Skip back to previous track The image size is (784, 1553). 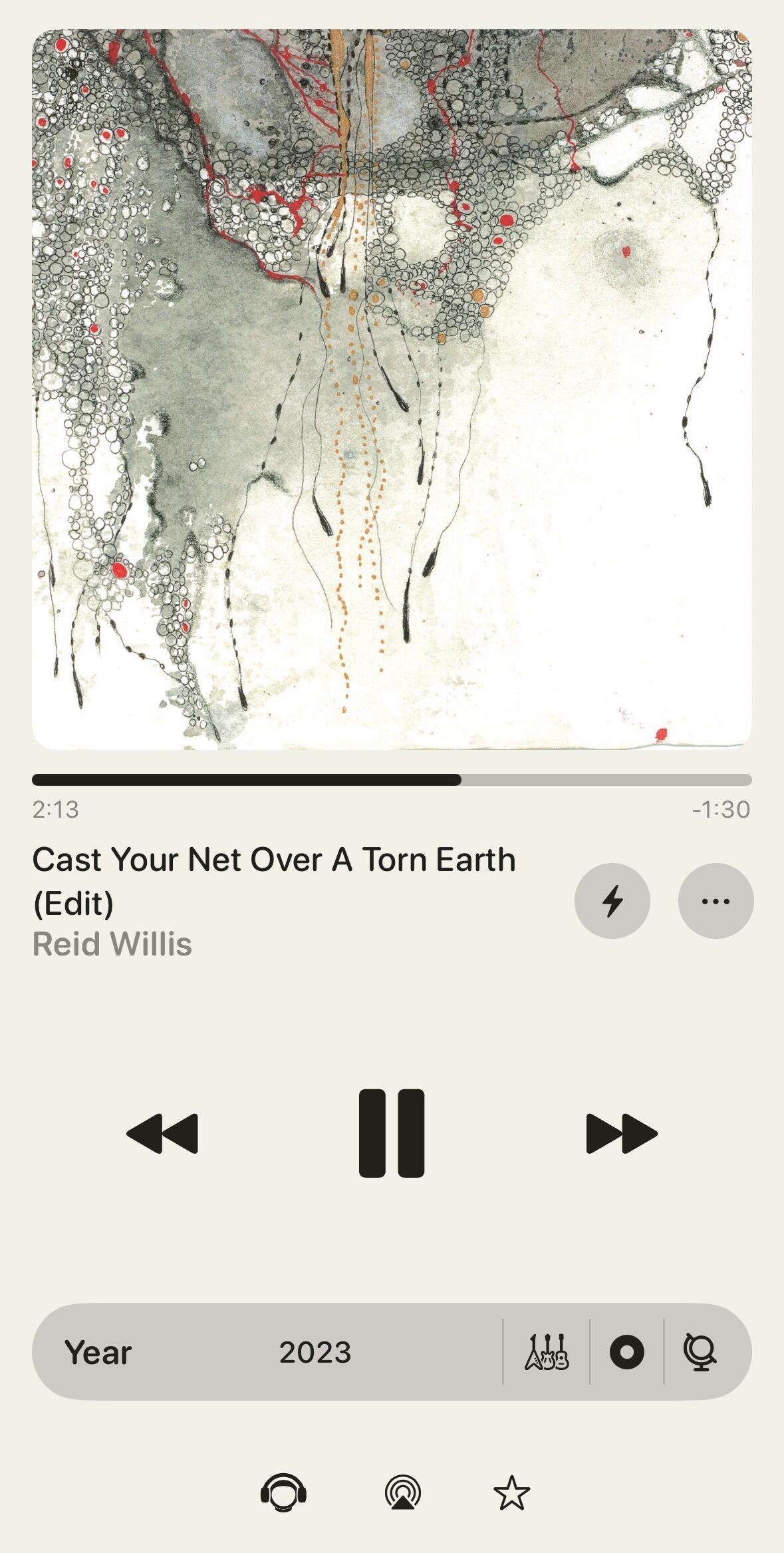tap(162, 1133)
